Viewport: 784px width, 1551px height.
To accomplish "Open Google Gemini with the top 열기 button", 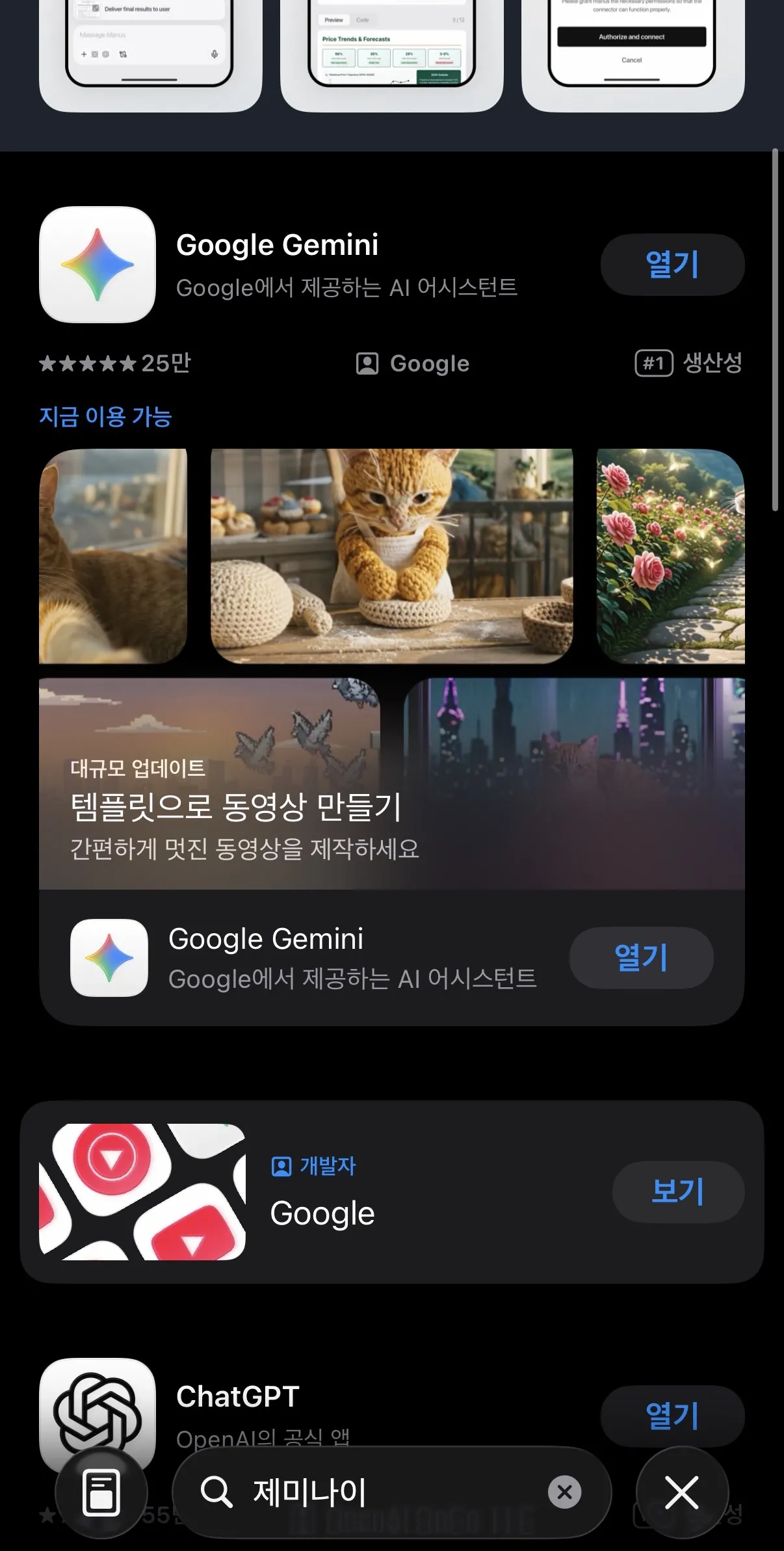I will pos(672,265).
